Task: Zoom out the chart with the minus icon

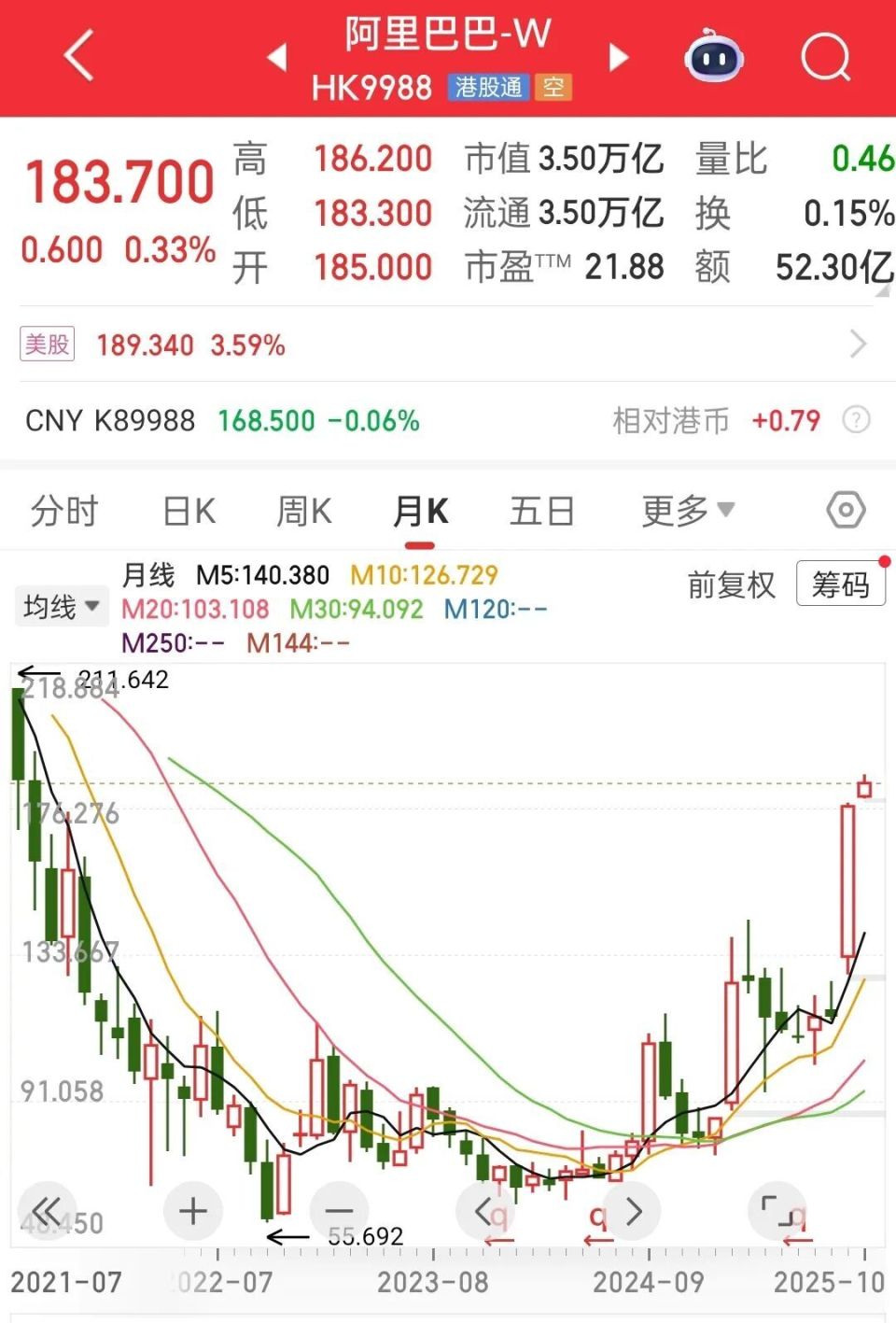Action: (x=339, y=1211)
